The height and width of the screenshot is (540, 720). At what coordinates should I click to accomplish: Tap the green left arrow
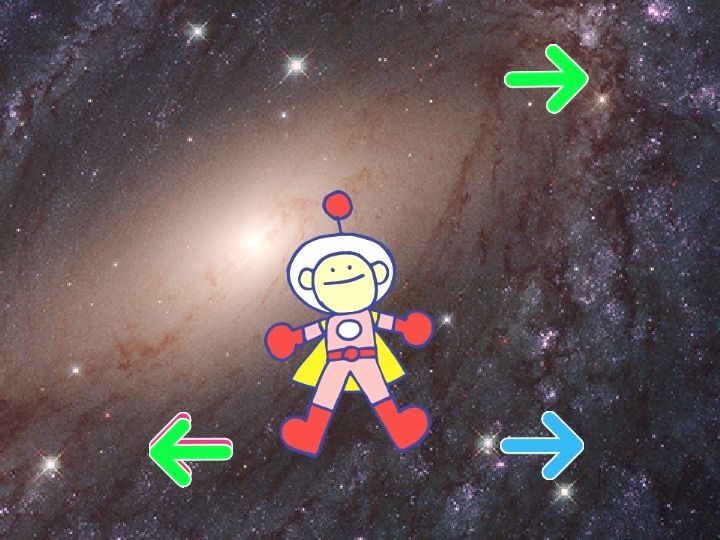point(190,449)
